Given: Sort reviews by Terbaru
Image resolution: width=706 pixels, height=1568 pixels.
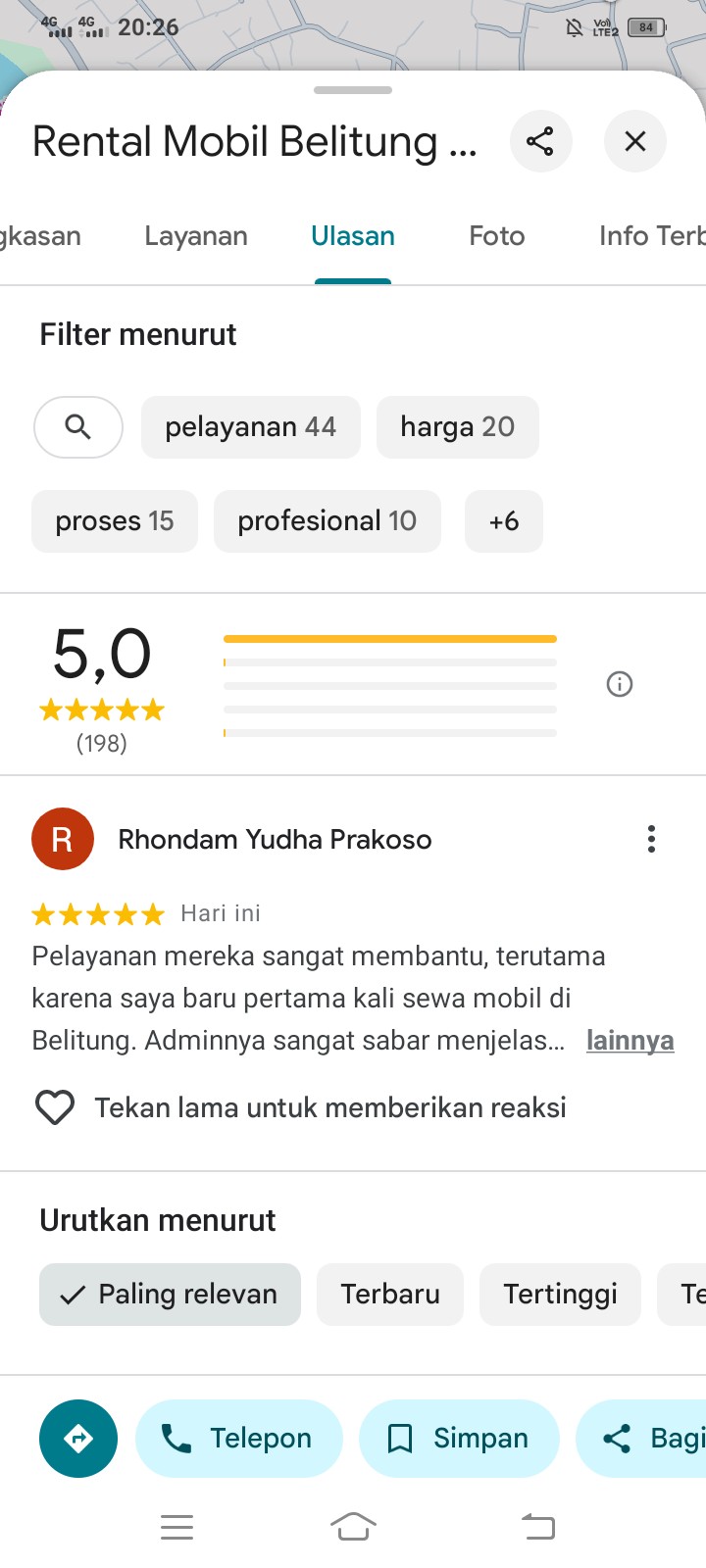Looking at the screenshot, I should (x=390, y=1295).
